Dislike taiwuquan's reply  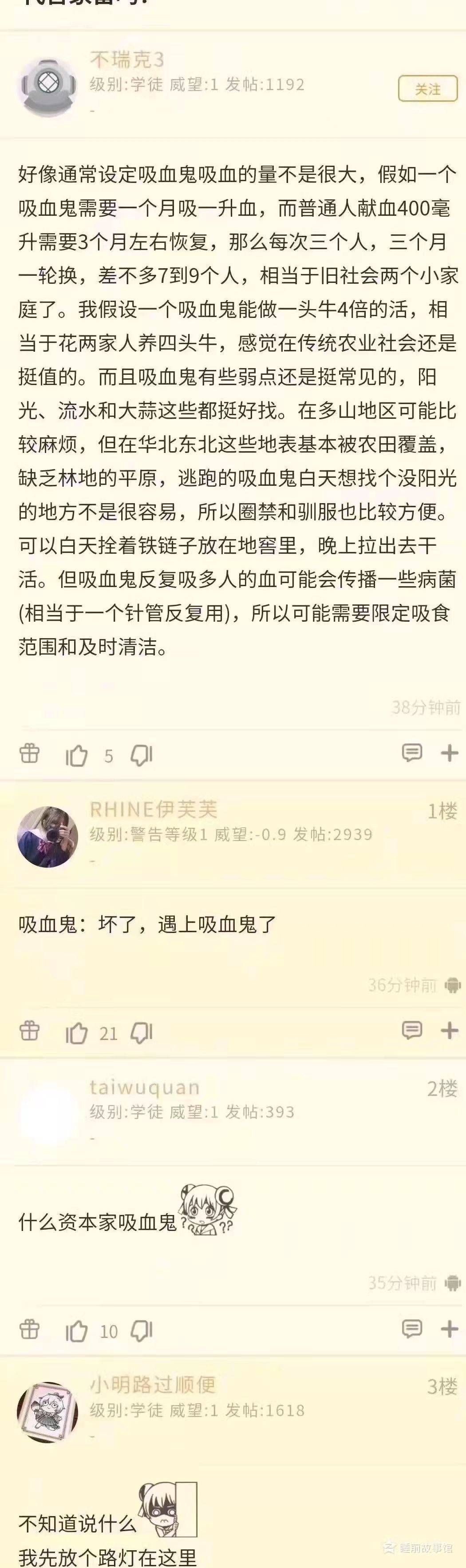[142, 1331]
